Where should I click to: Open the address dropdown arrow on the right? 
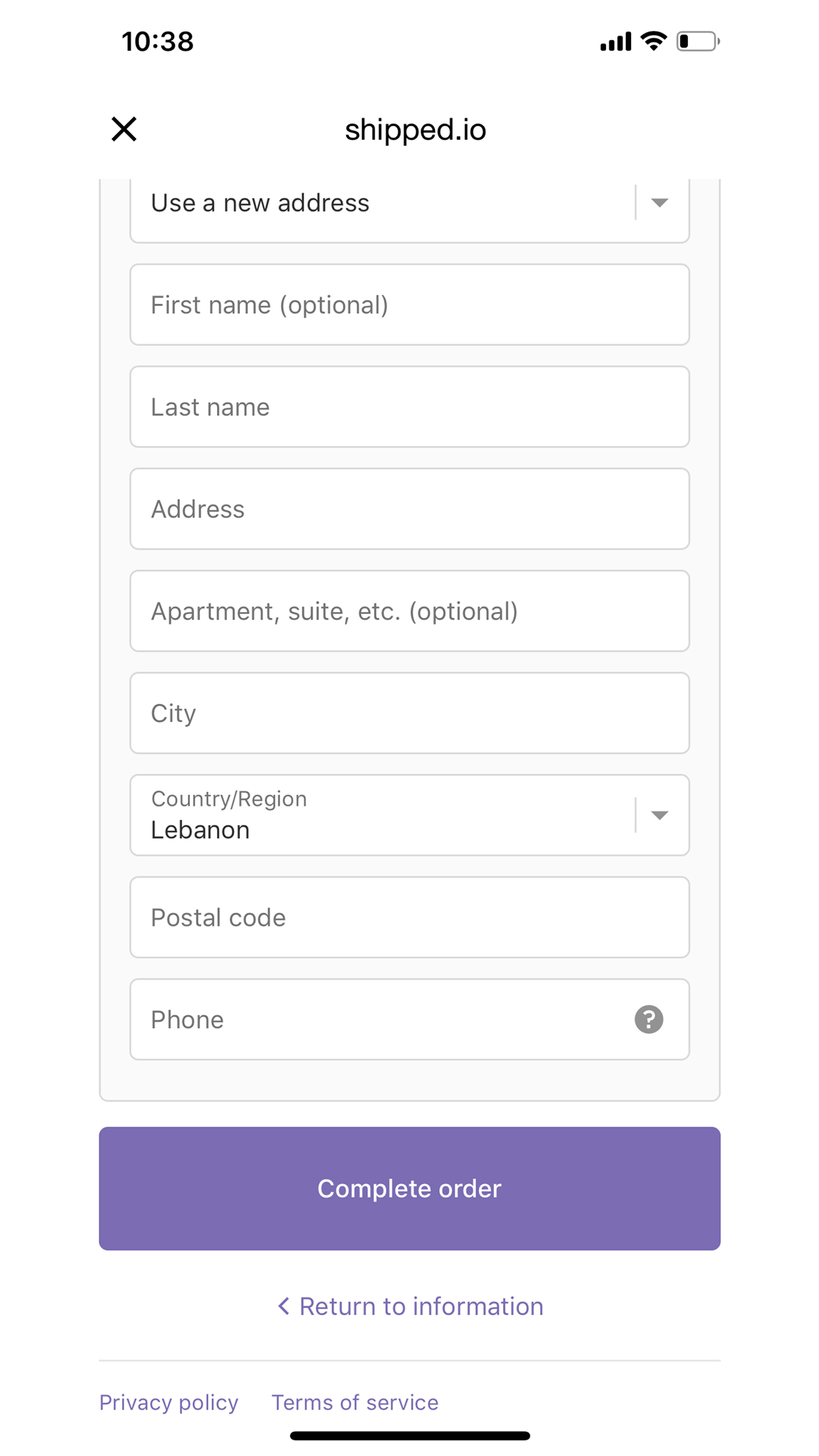[659, 202]
